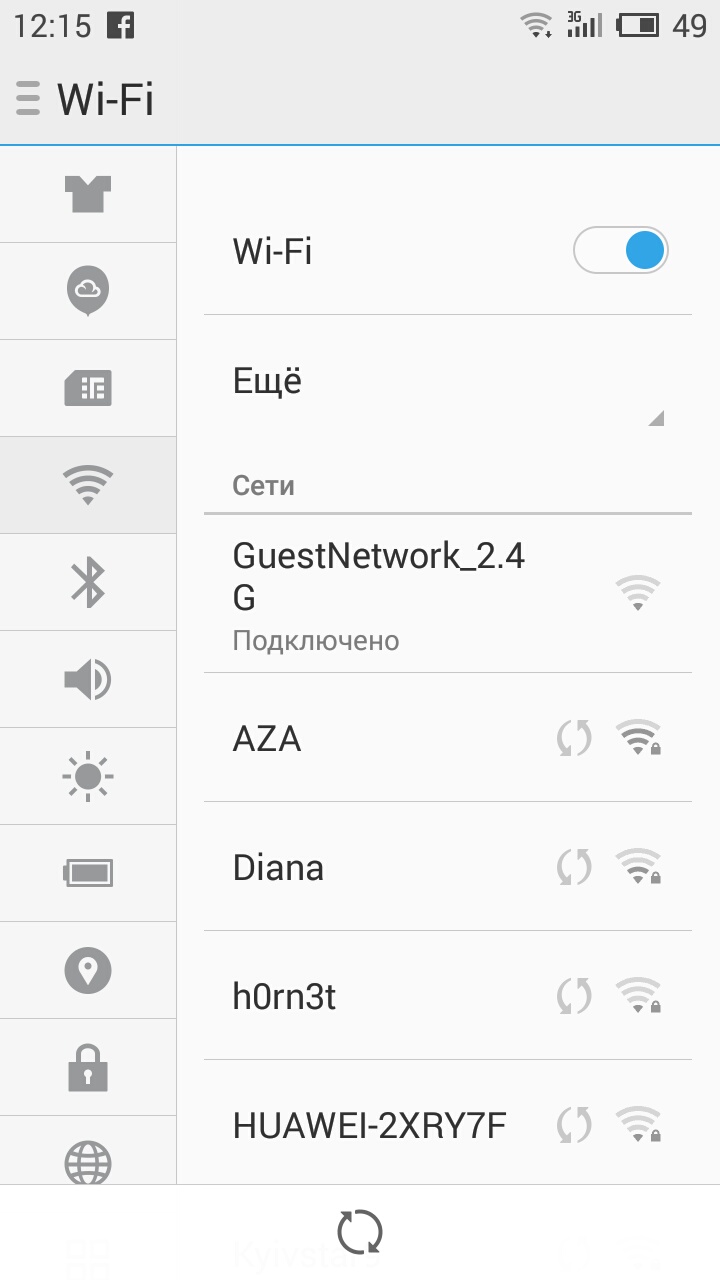Open the drawer menu next to Wi-Fi title
The width and height of the screenshot is (720, 1280).
(28, 98)
